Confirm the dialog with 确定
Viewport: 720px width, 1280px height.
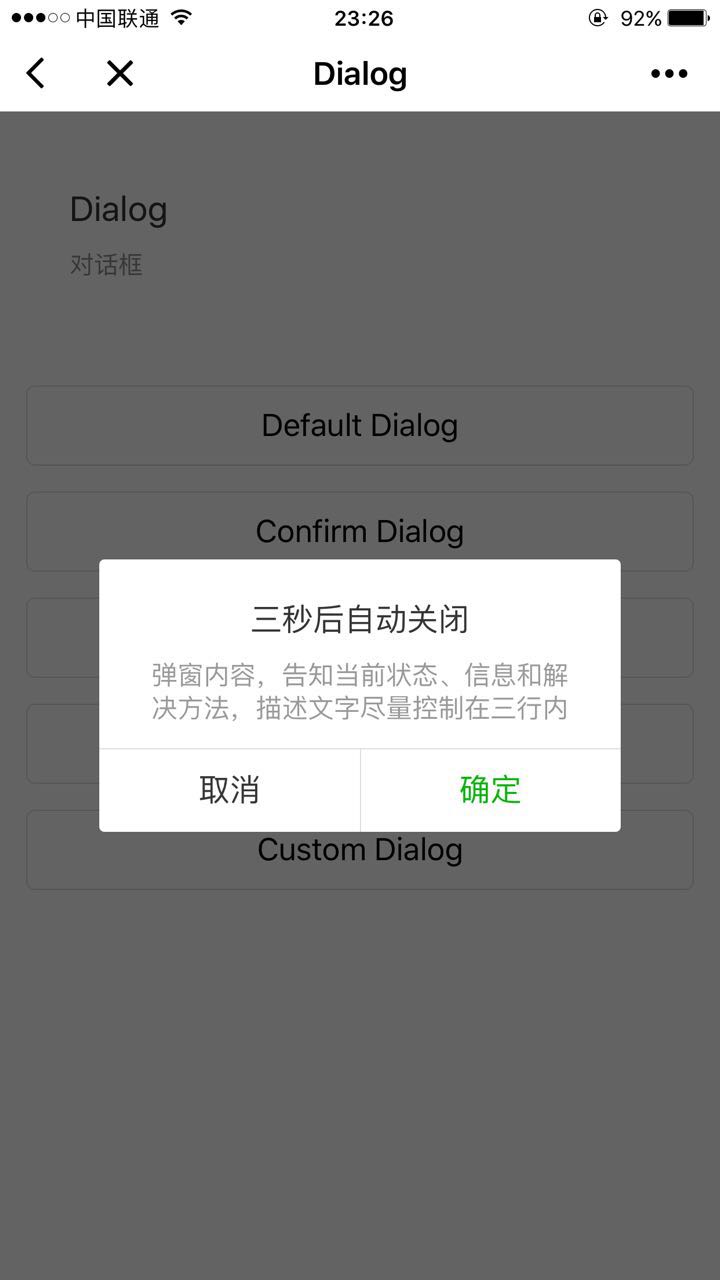pos(490,790)
